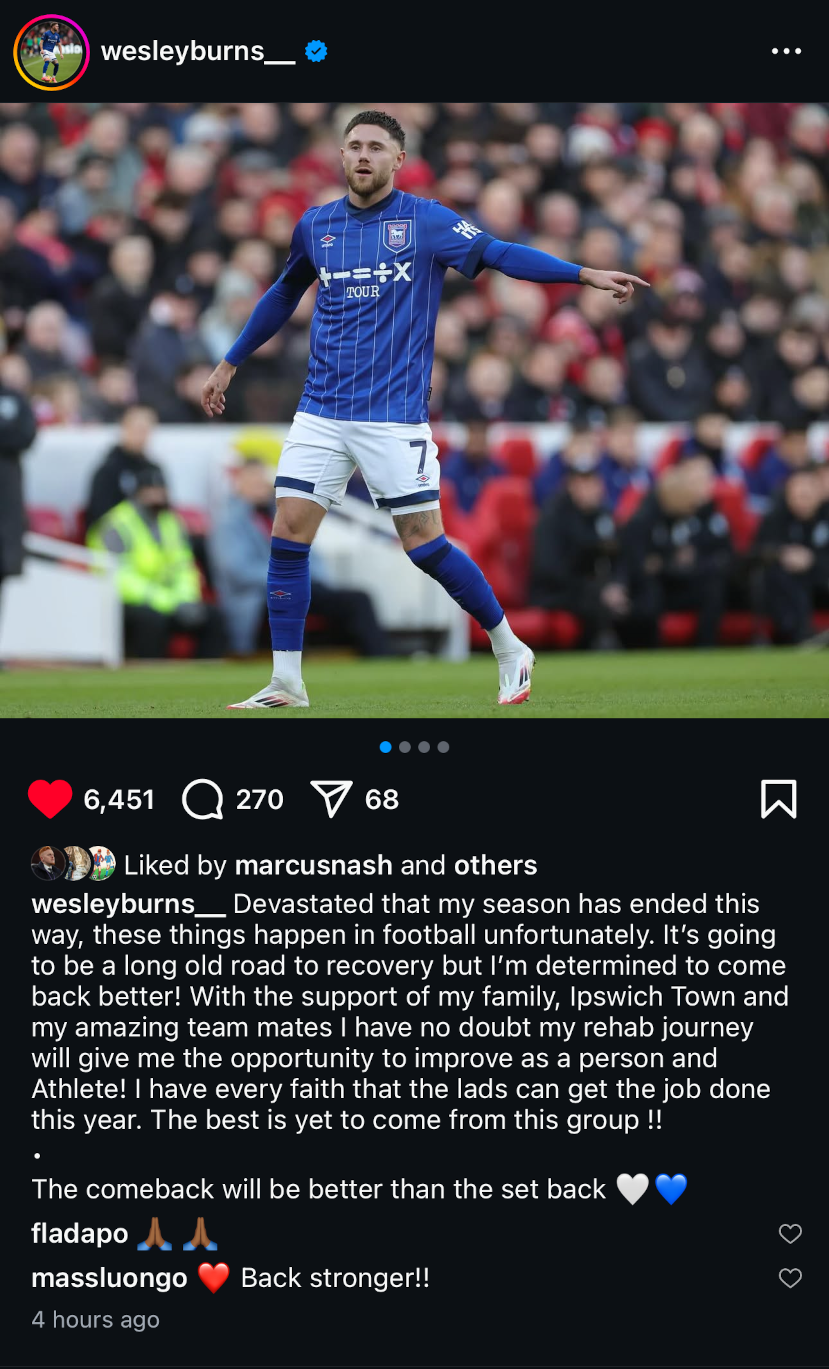Unlike the post via red heart
This screenshot has height=1369, width=829.
(x=50, y=799)
